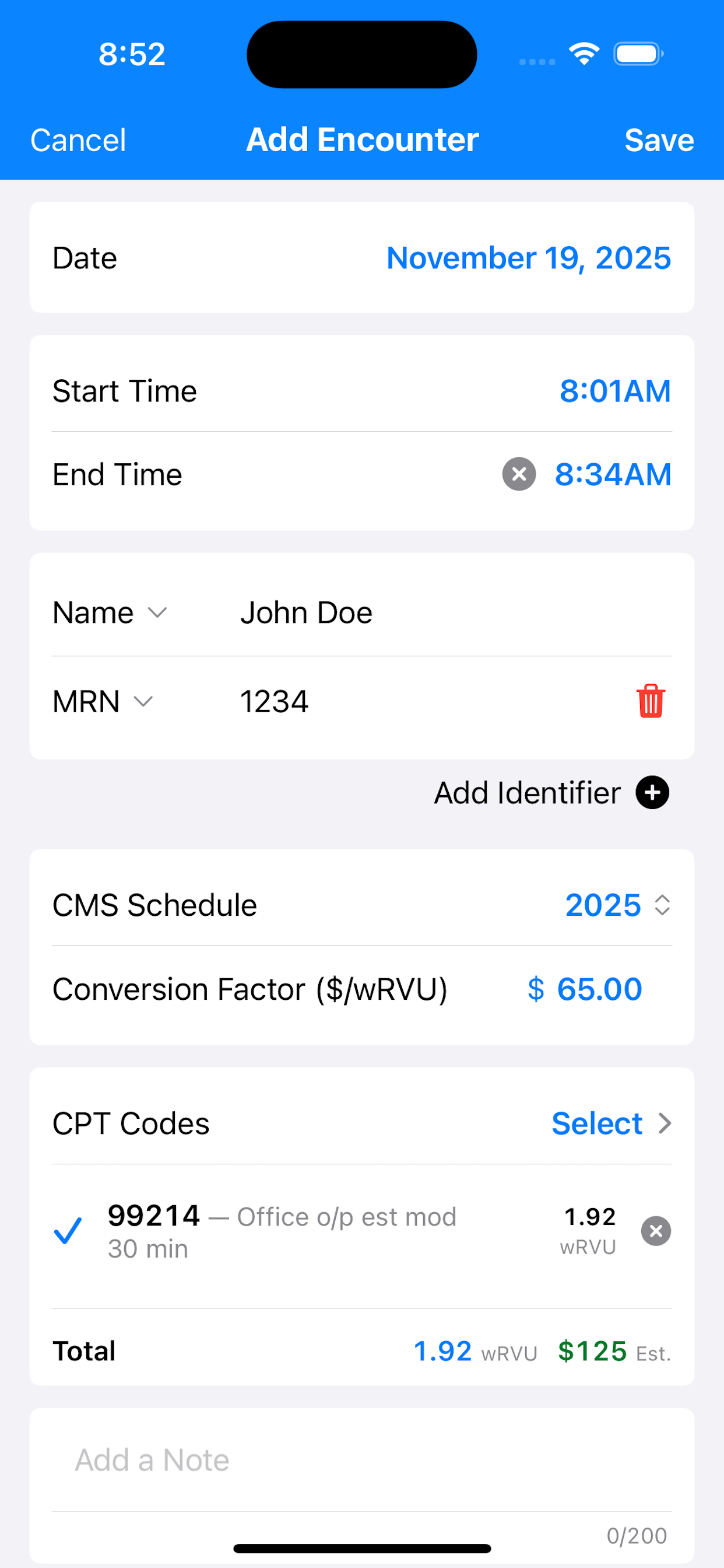Cancel adding the encounter

coord(78,139)
